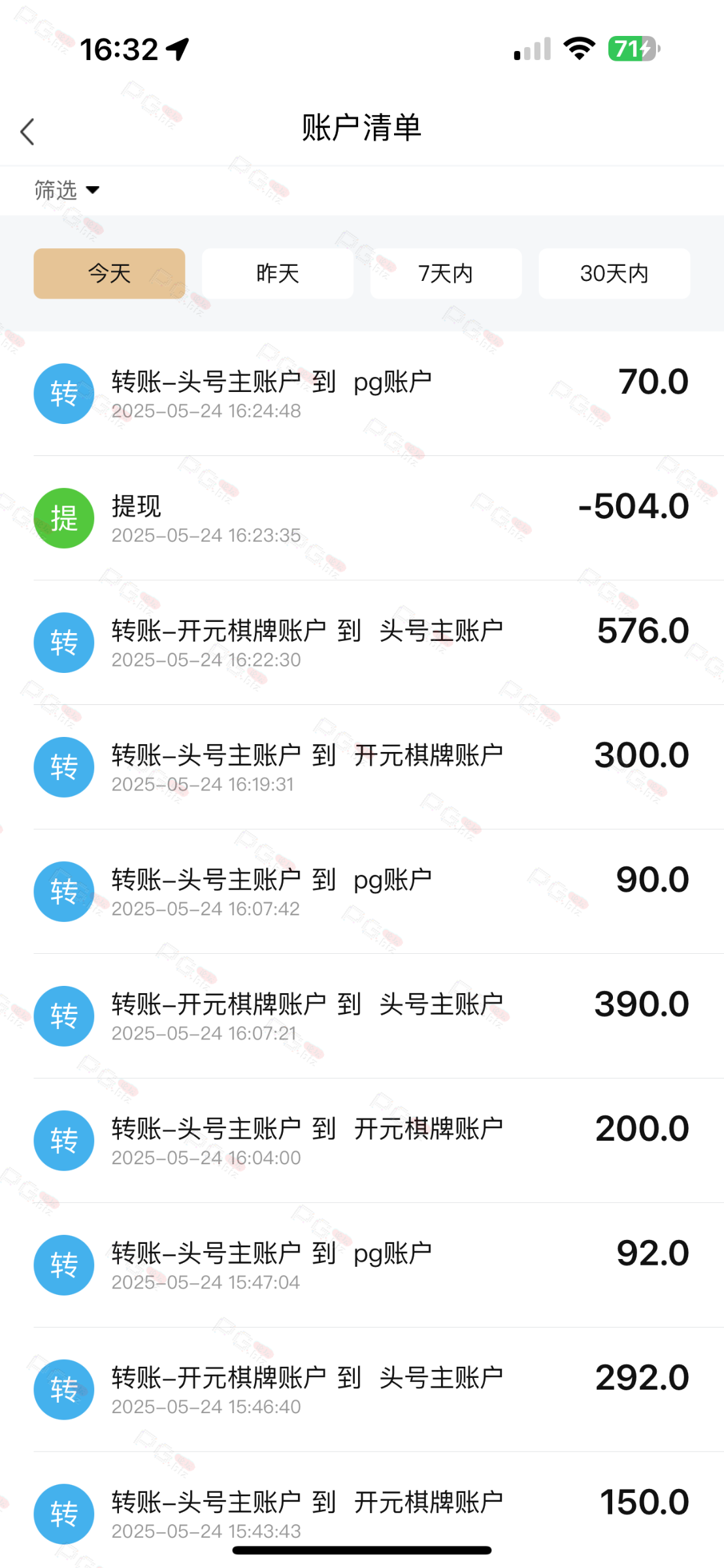
Task: Open the 292.0 transfer record
Action: (x=362, y=1390)
